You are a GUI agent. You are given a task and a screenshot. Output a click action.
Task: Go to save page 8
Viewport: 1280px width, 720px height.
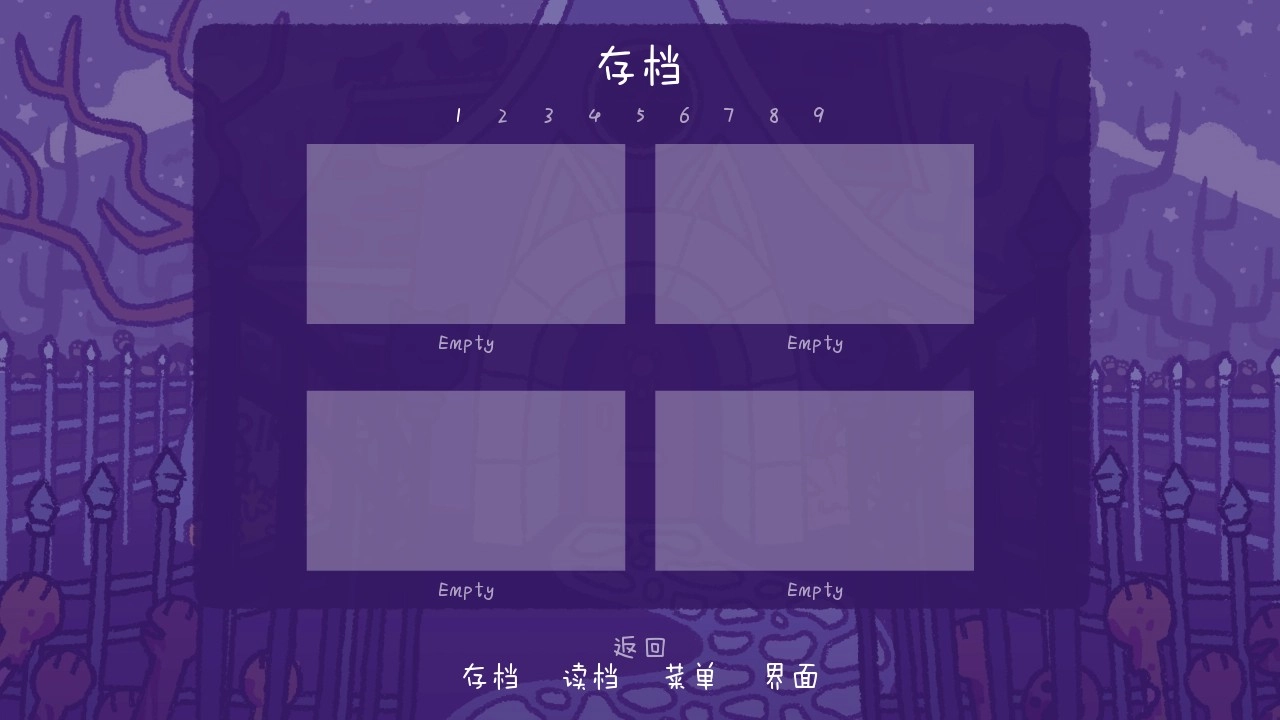tap(774, 116)
